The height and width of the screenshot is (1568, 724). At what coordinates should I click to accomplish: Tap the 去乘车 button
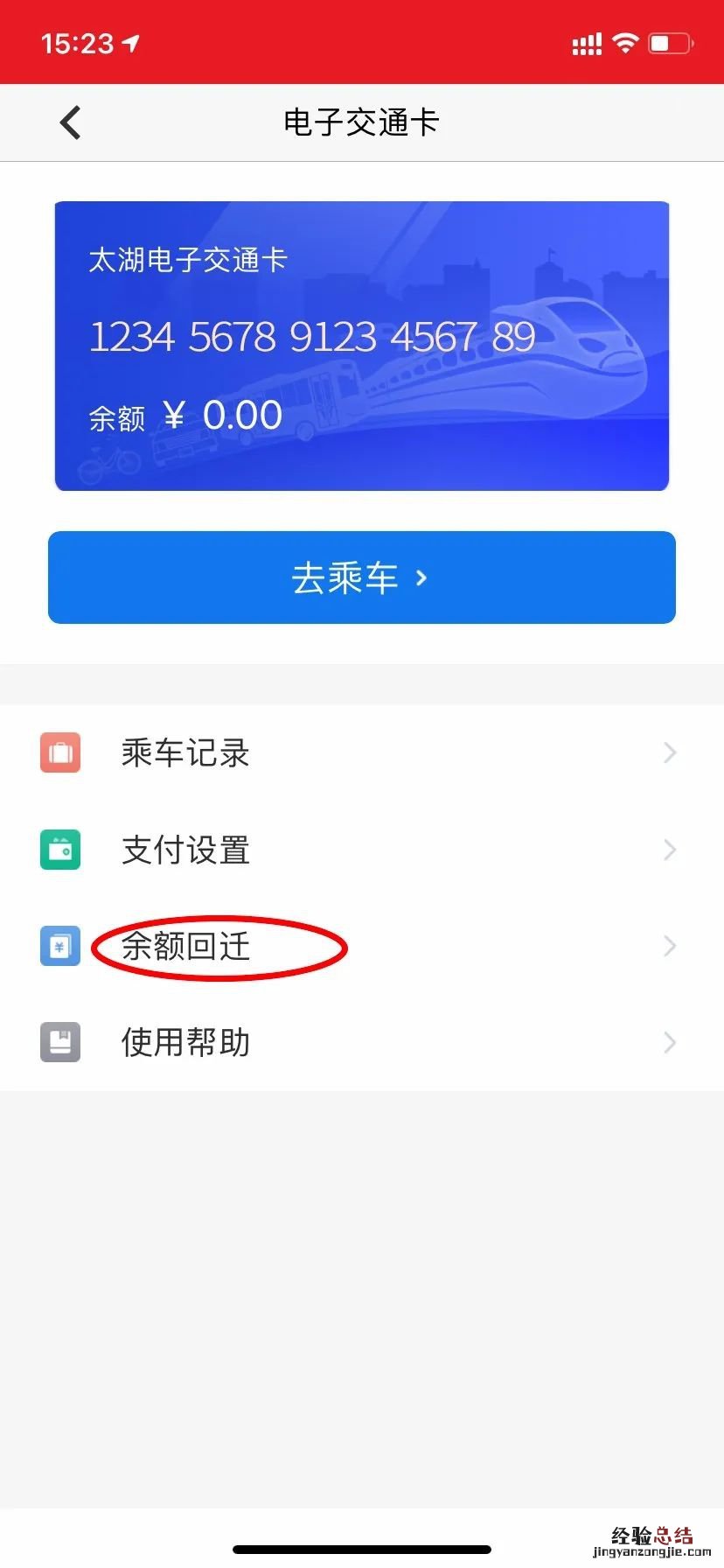click(x=361, y=577)
